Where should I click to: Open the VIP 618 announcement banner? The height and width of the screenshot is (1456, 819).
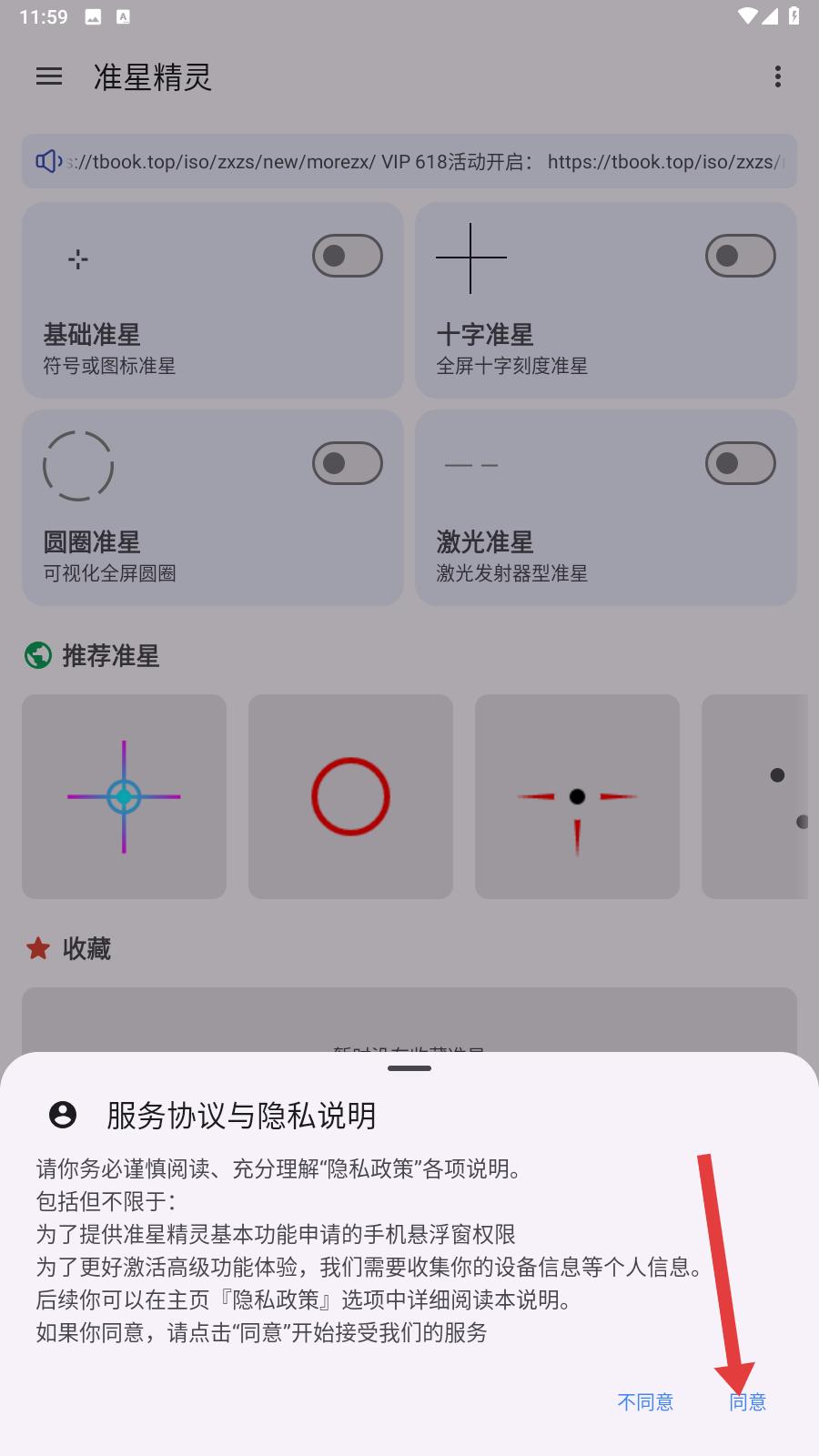(x=409, y=162)
